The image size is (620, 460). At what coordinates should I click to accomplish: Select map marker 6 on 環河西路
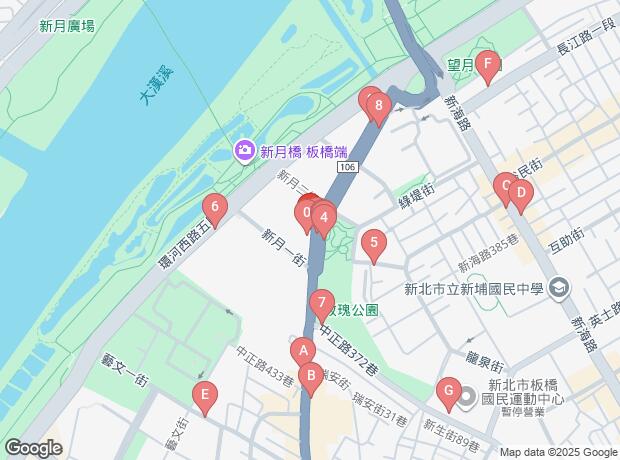(x=215, y=210)
